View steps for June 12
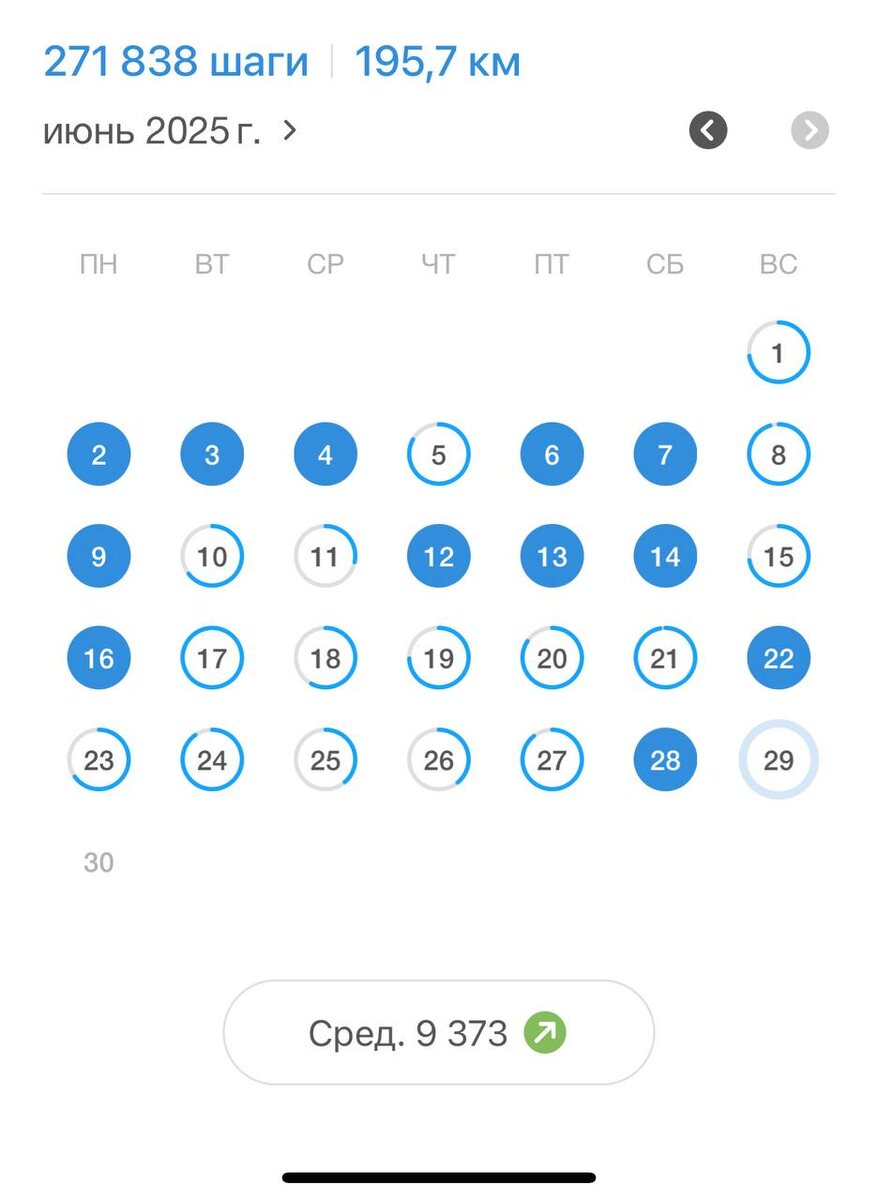 point(438,557)
